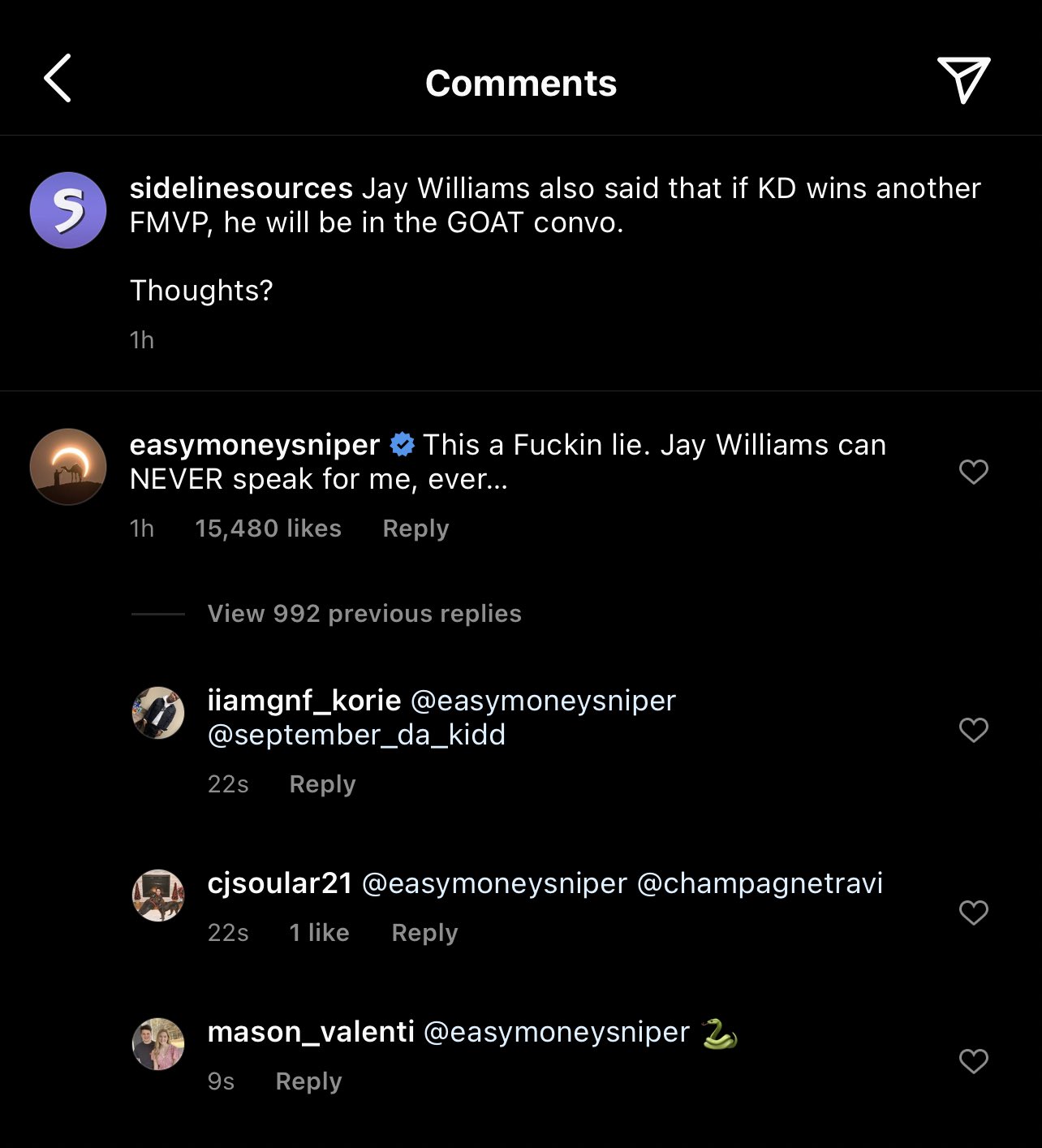
Task: Reply to easymoneysniper's comment
Action: point(416,528)
